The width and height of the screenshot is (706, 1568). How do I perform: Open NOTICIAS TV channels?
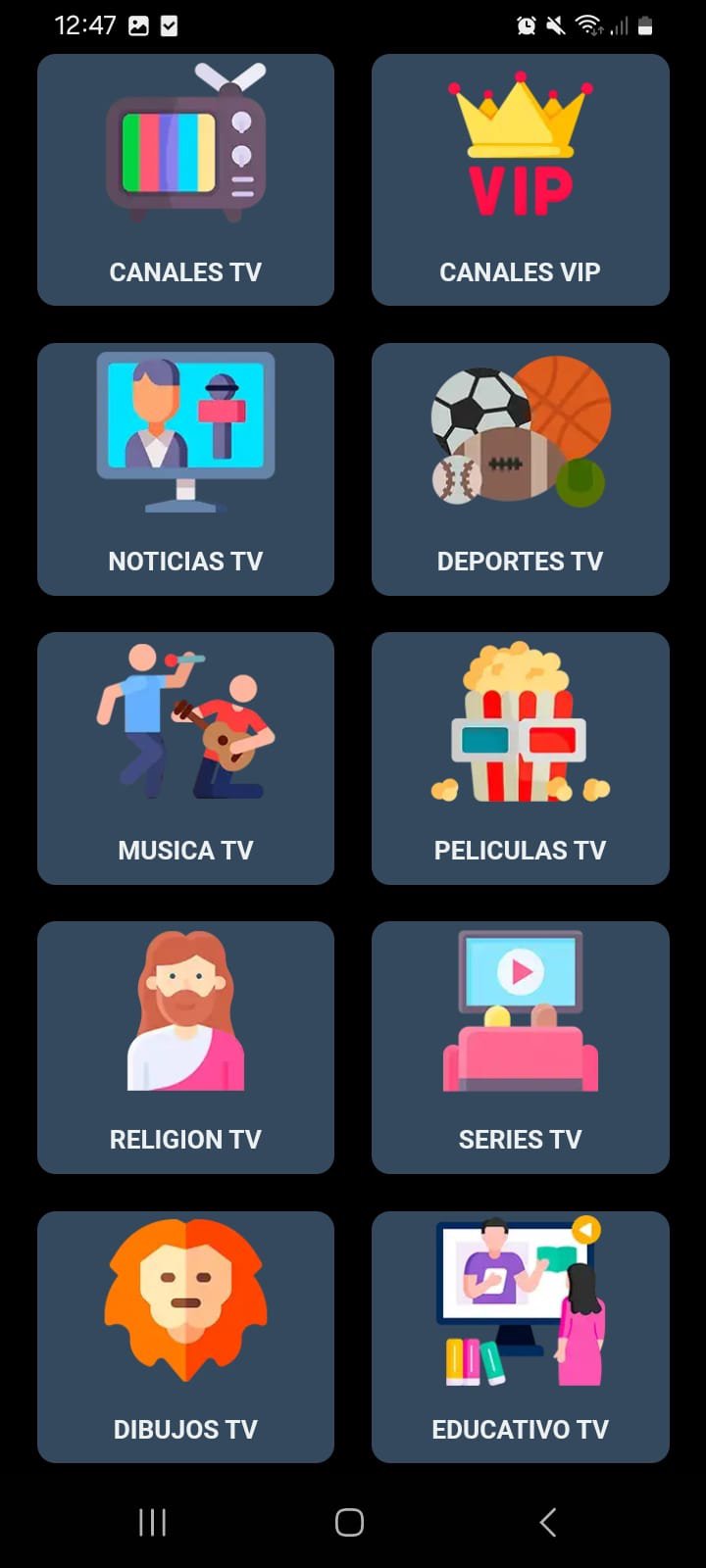pyautogui.click(x=185, y=469)
